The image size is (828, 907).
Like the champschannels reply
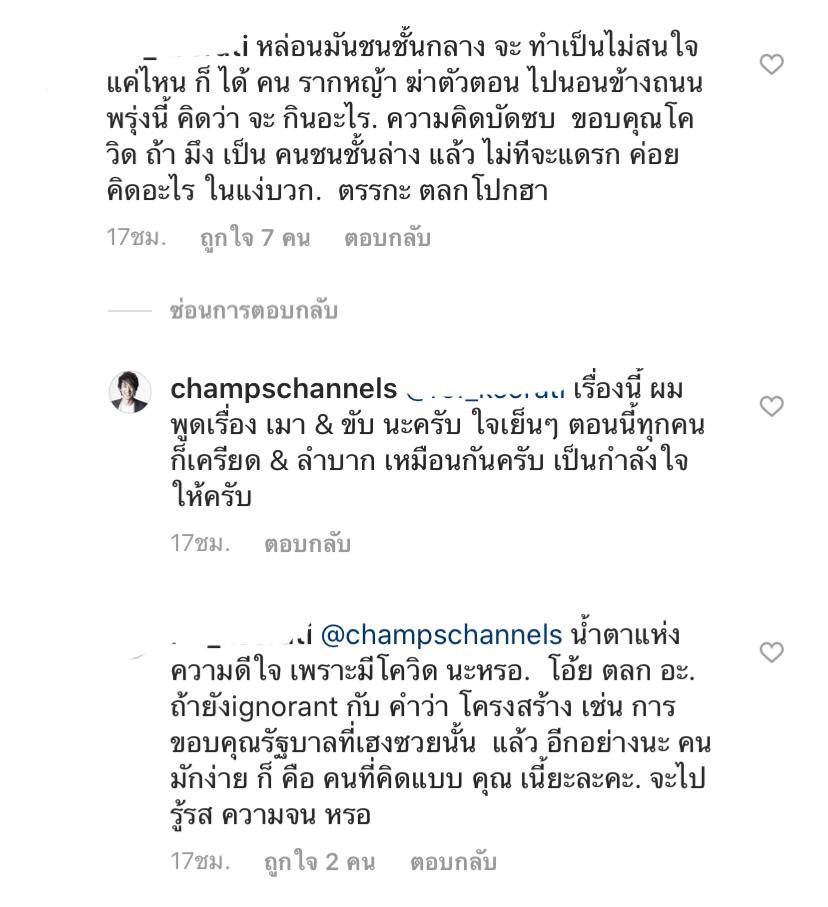tap(771, 406)
